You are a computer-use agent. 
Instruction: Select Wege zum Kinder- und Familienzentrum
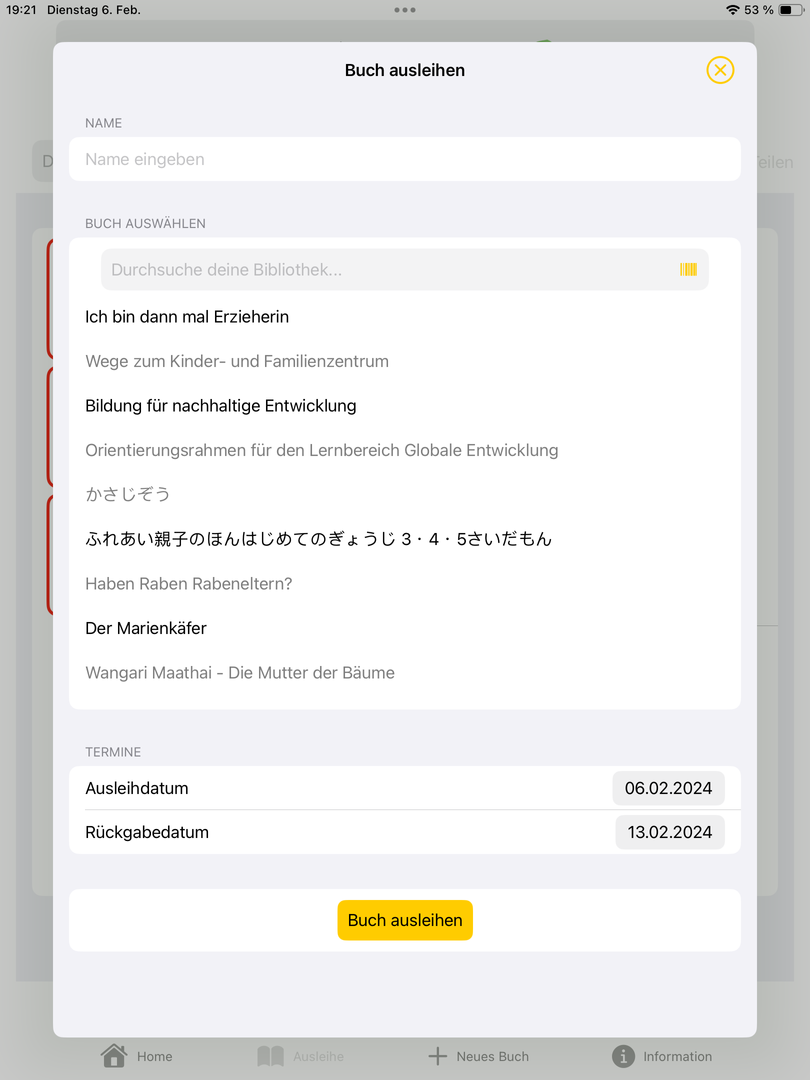click(x=237, y=361)
